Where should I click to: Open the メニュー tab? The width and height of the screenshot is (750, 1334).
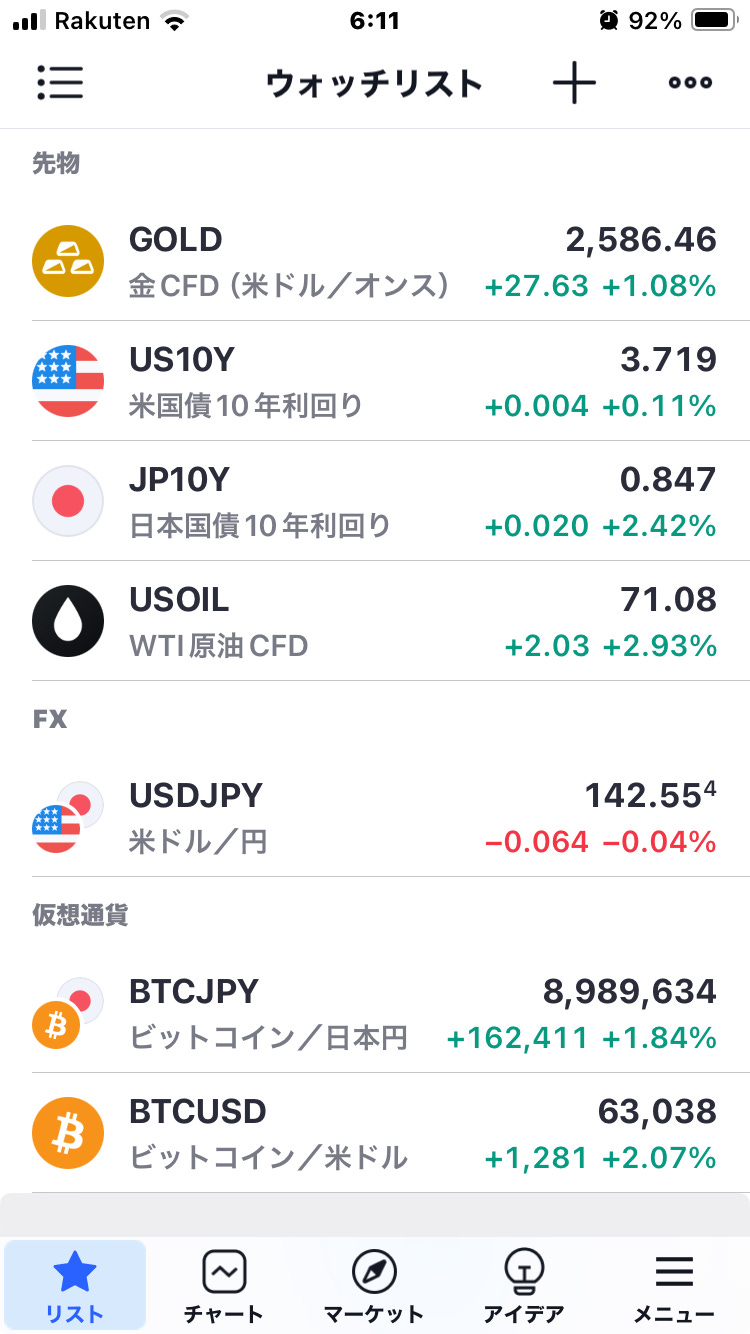674,1286
